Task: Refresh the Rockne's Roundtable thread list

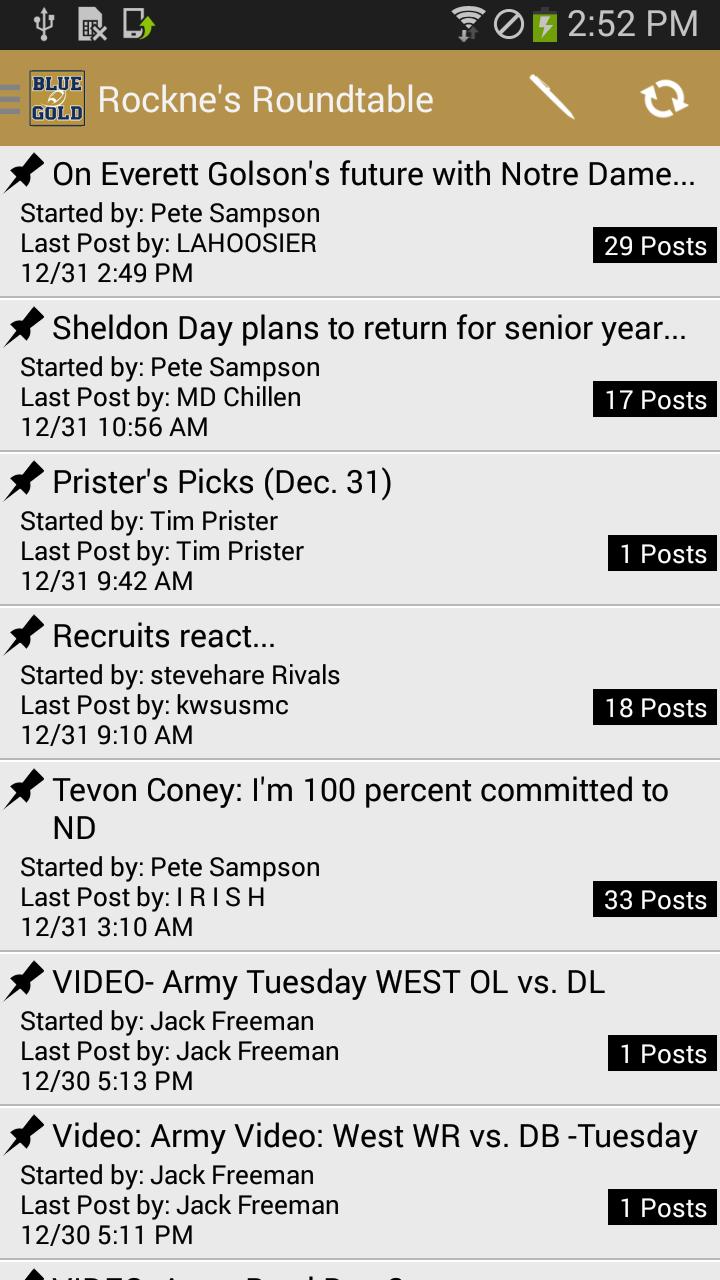Action: pos(664,98)
